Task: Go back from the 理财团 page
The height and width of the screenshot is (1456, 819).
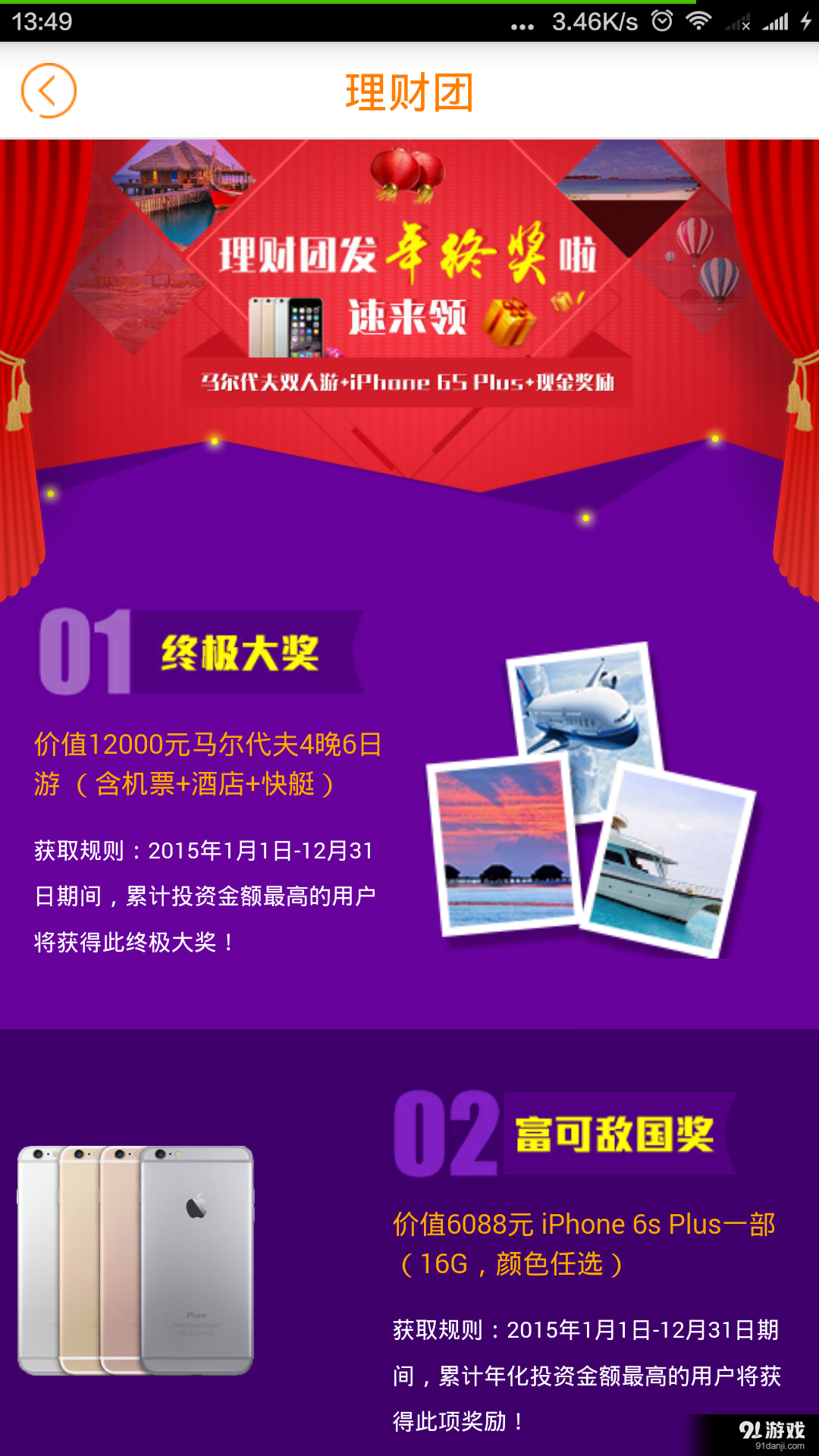Action: [49, 91]
